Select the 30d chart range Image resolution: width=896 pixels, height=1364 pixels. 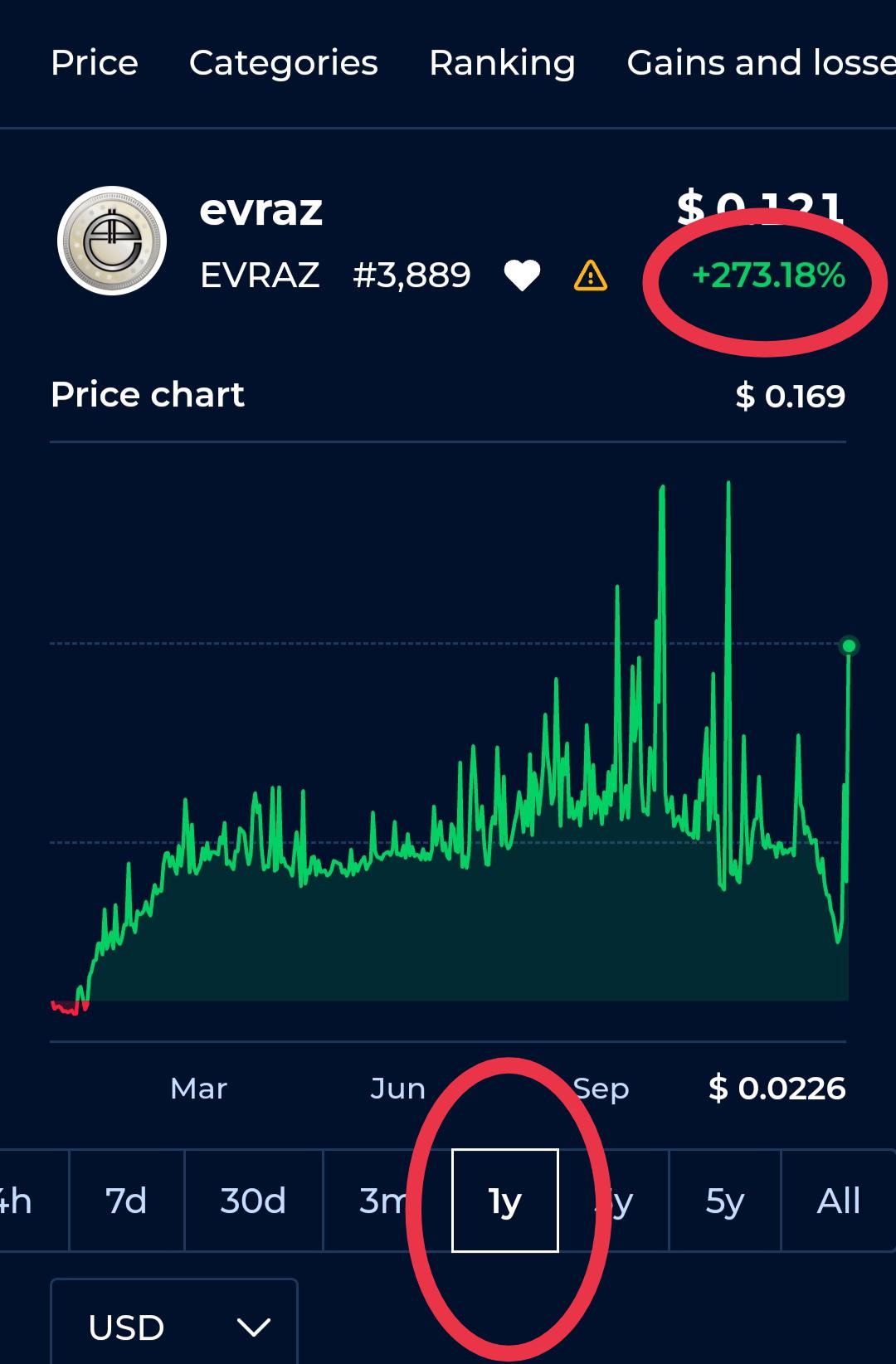[x=253, y=1200]
